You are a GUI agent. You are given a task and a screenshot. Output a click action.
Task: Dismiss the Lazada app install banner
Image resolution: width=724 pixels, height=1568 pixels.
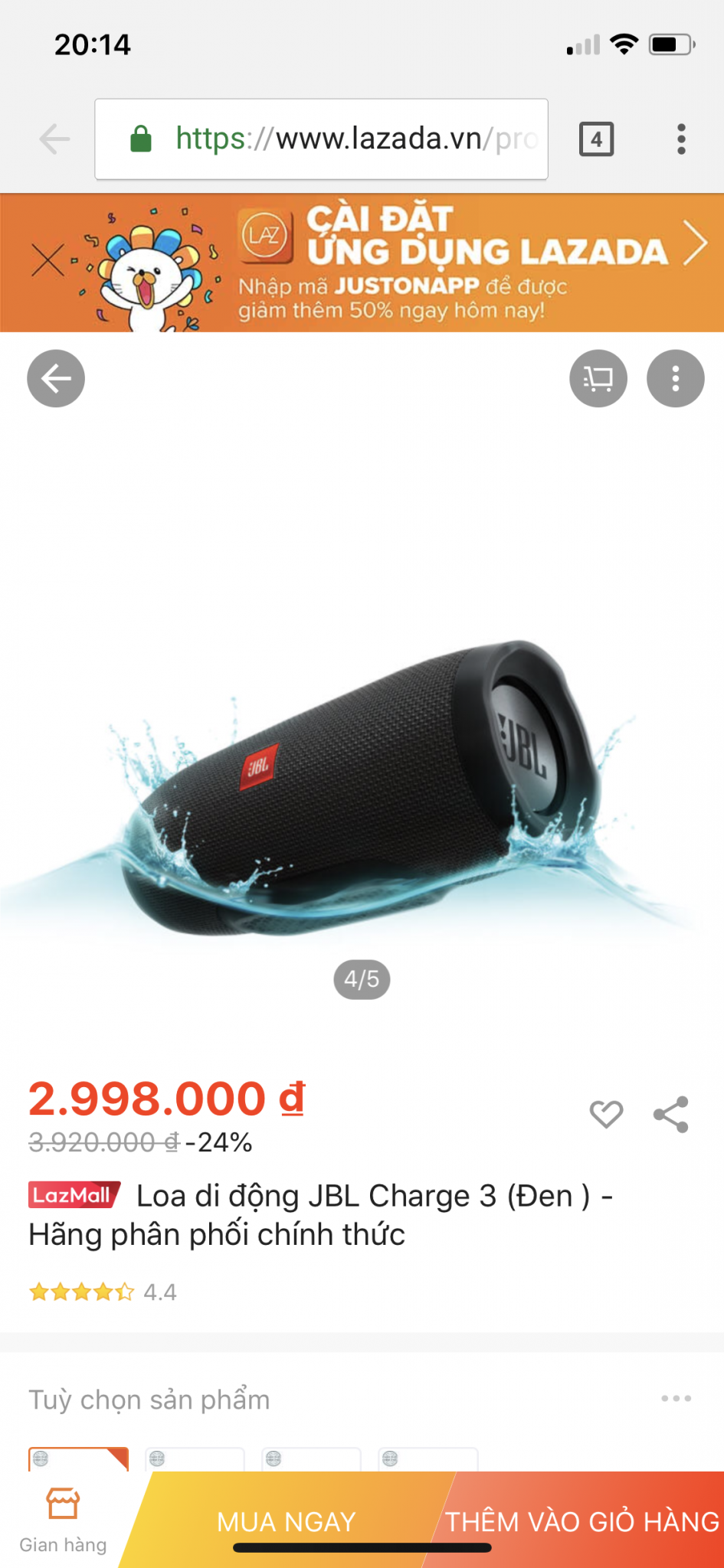[48, 260]
